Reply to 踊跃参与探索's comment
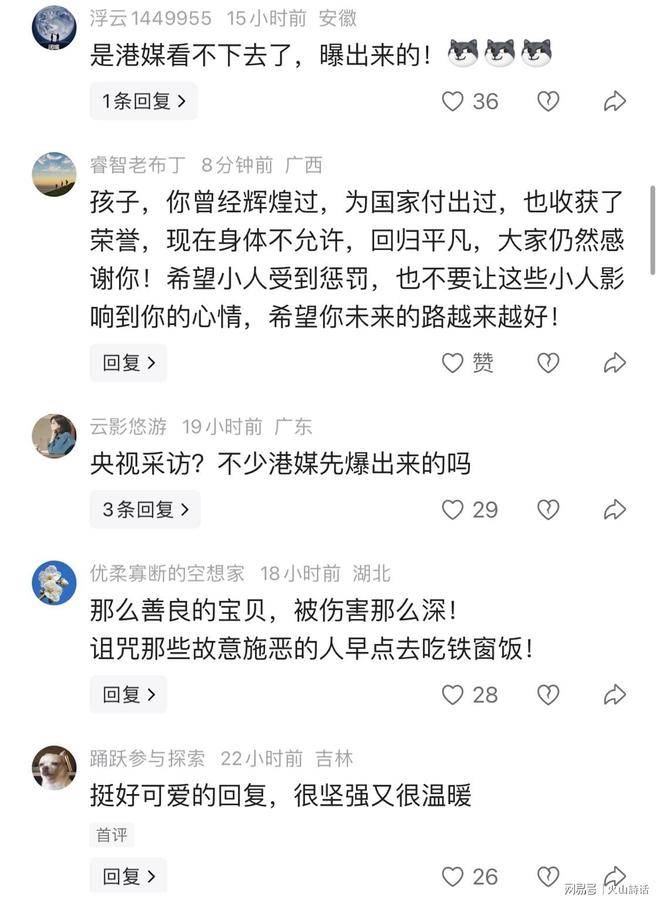The height and width of the screenshot is (901, 660). 128,876
